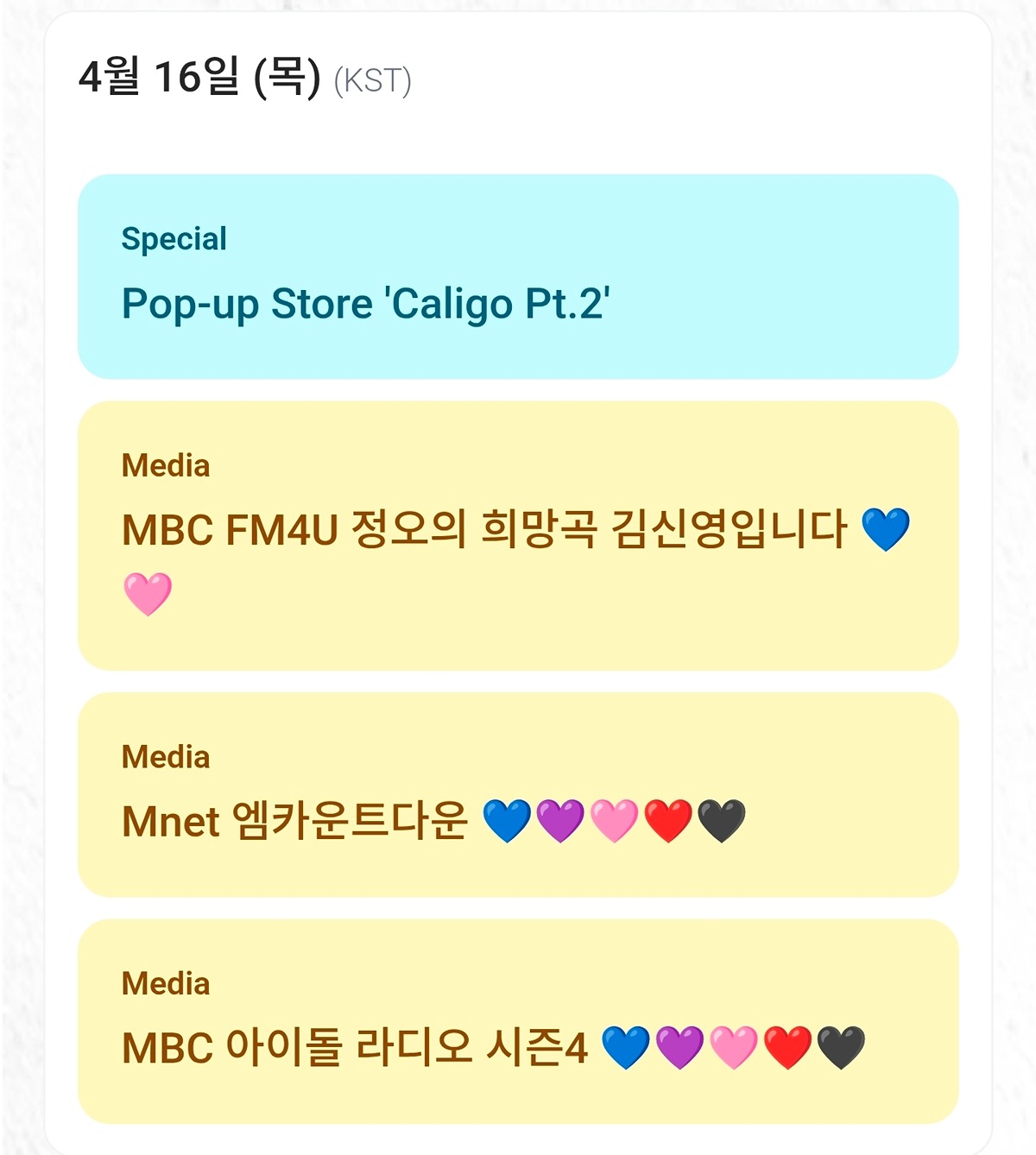The image size is (1036, 1155).
Task: View the Mnet 엠카운트다운 schedule card
Action: point(518,795)
